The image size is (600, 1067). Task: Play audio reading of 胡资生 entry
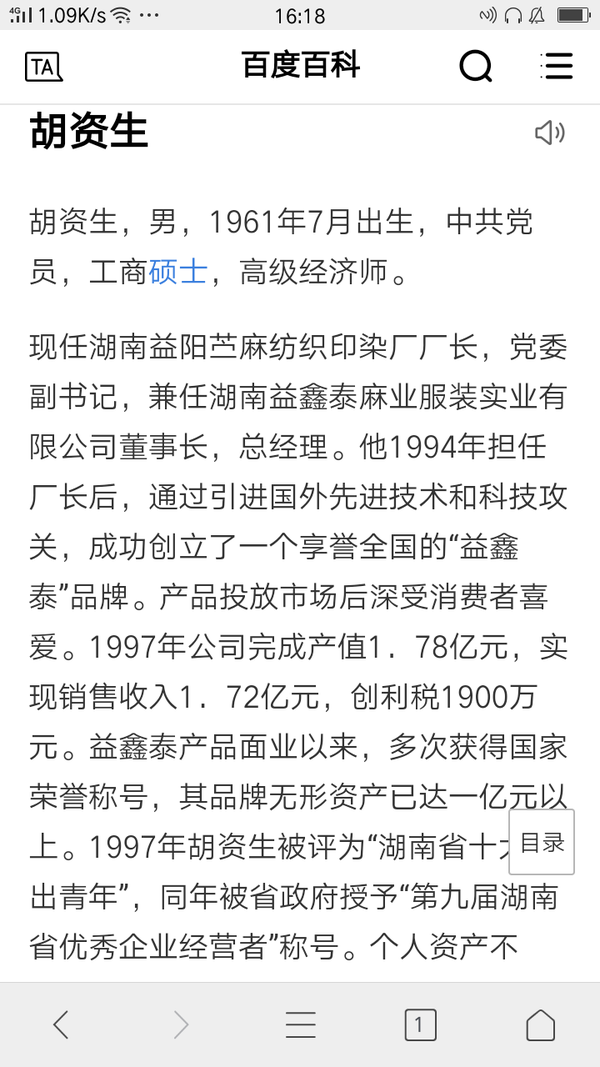click(x=550, y=133)
